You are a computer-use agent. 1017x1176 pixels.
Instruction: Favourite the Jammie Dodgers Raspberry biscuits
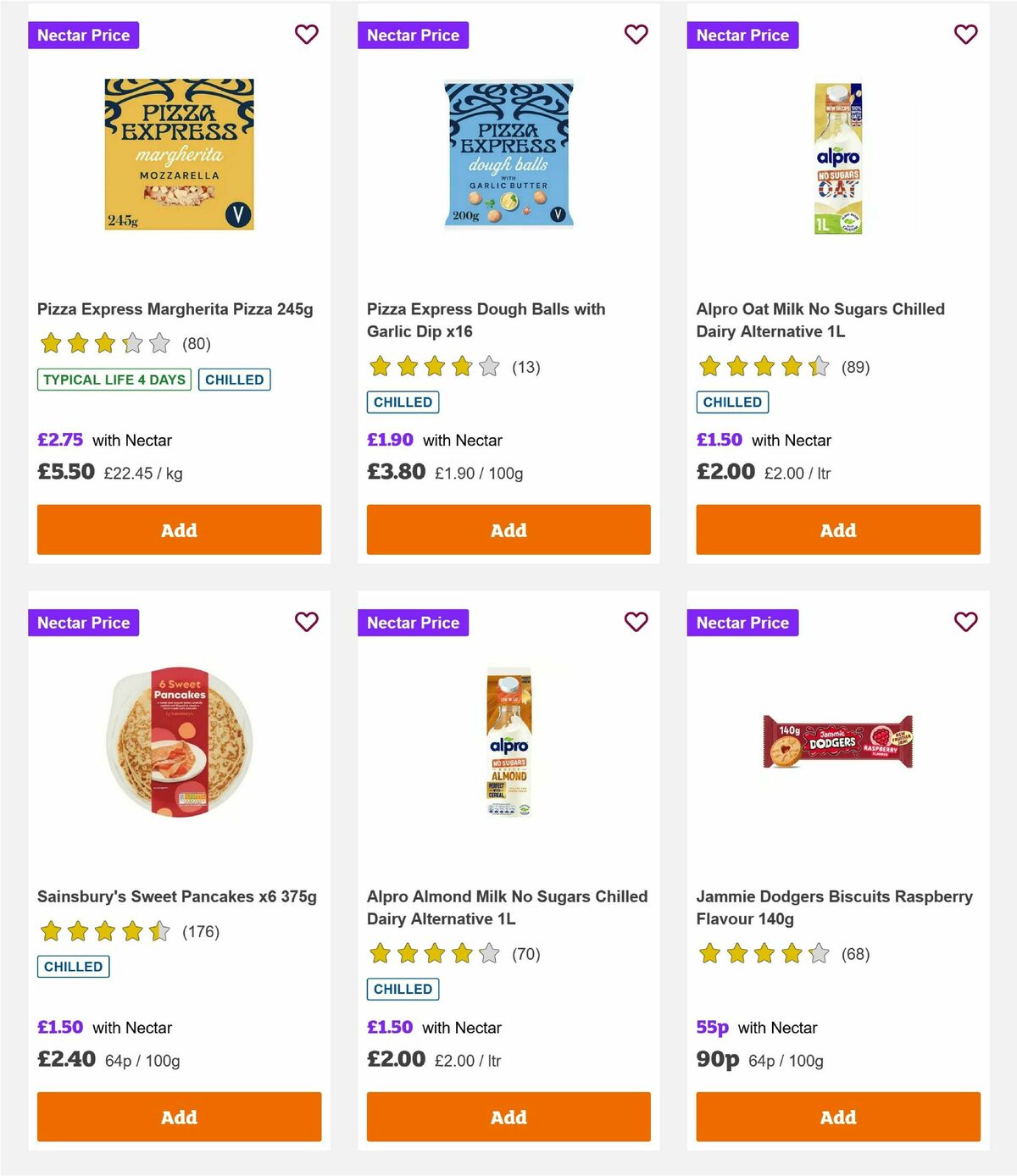coord(965,622)
